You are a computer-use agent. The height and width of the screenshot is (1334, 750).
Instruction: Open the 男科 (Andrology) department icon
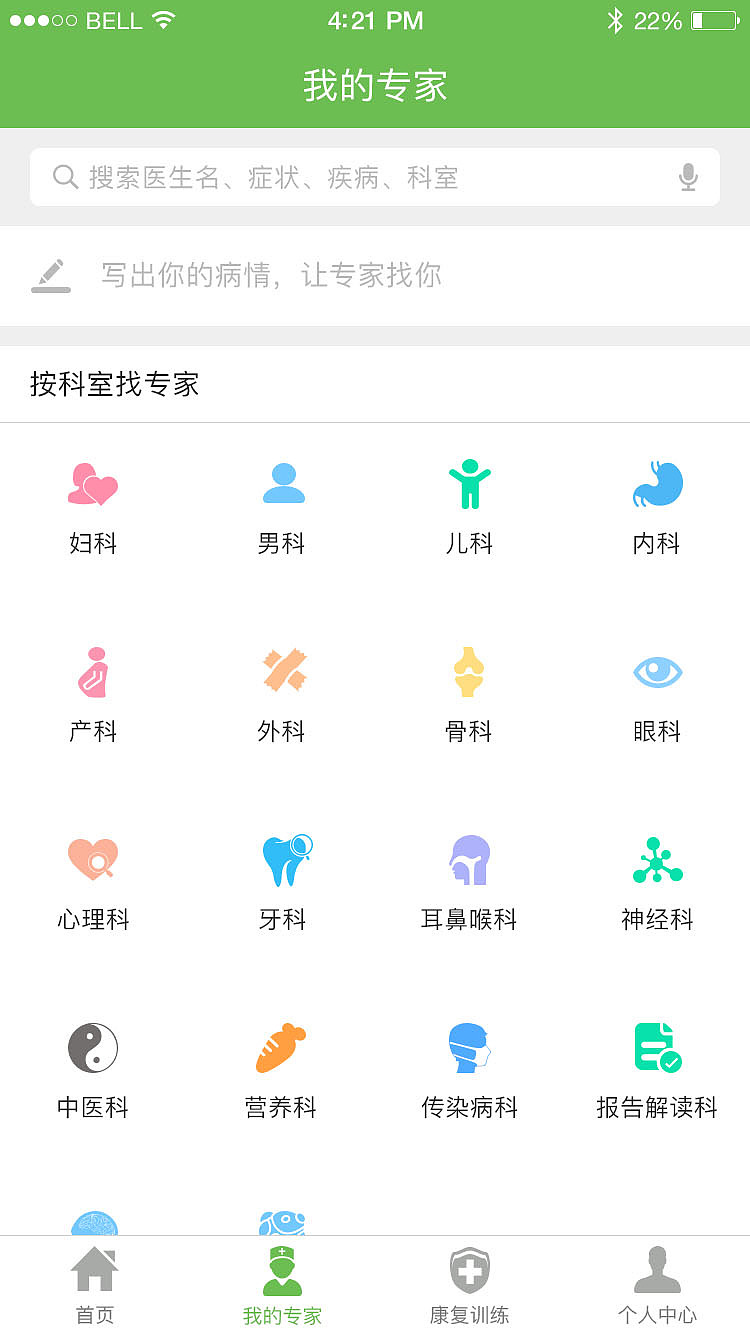(282, 484)
